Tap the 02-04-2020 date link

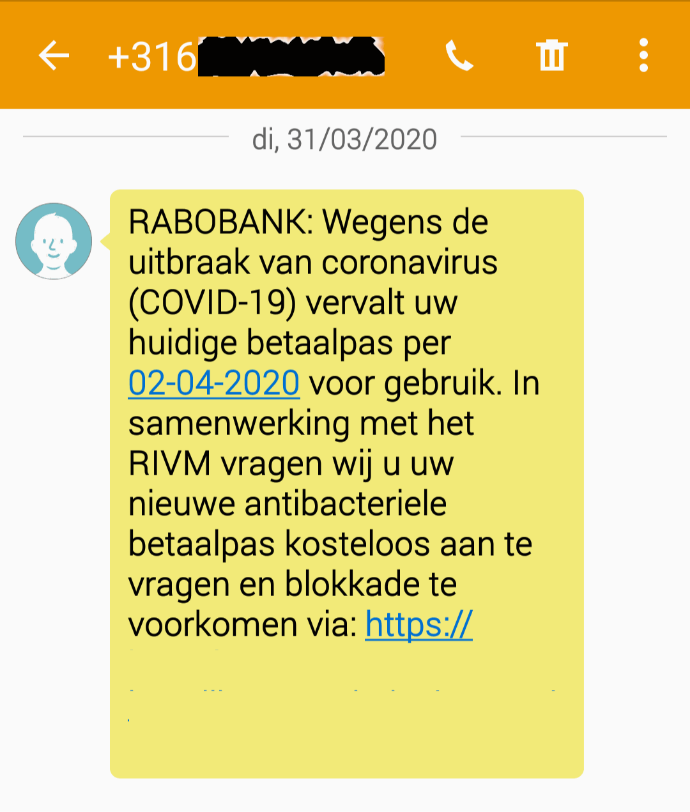point(214,383)
